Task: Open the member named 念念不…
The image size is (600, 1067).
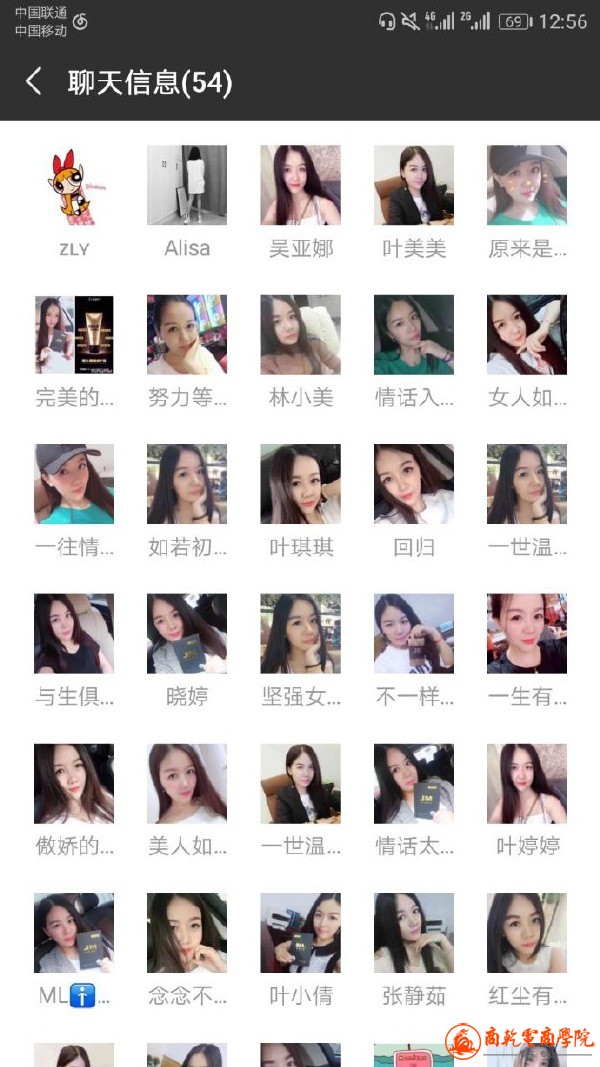Action: [x=187, y=933]
